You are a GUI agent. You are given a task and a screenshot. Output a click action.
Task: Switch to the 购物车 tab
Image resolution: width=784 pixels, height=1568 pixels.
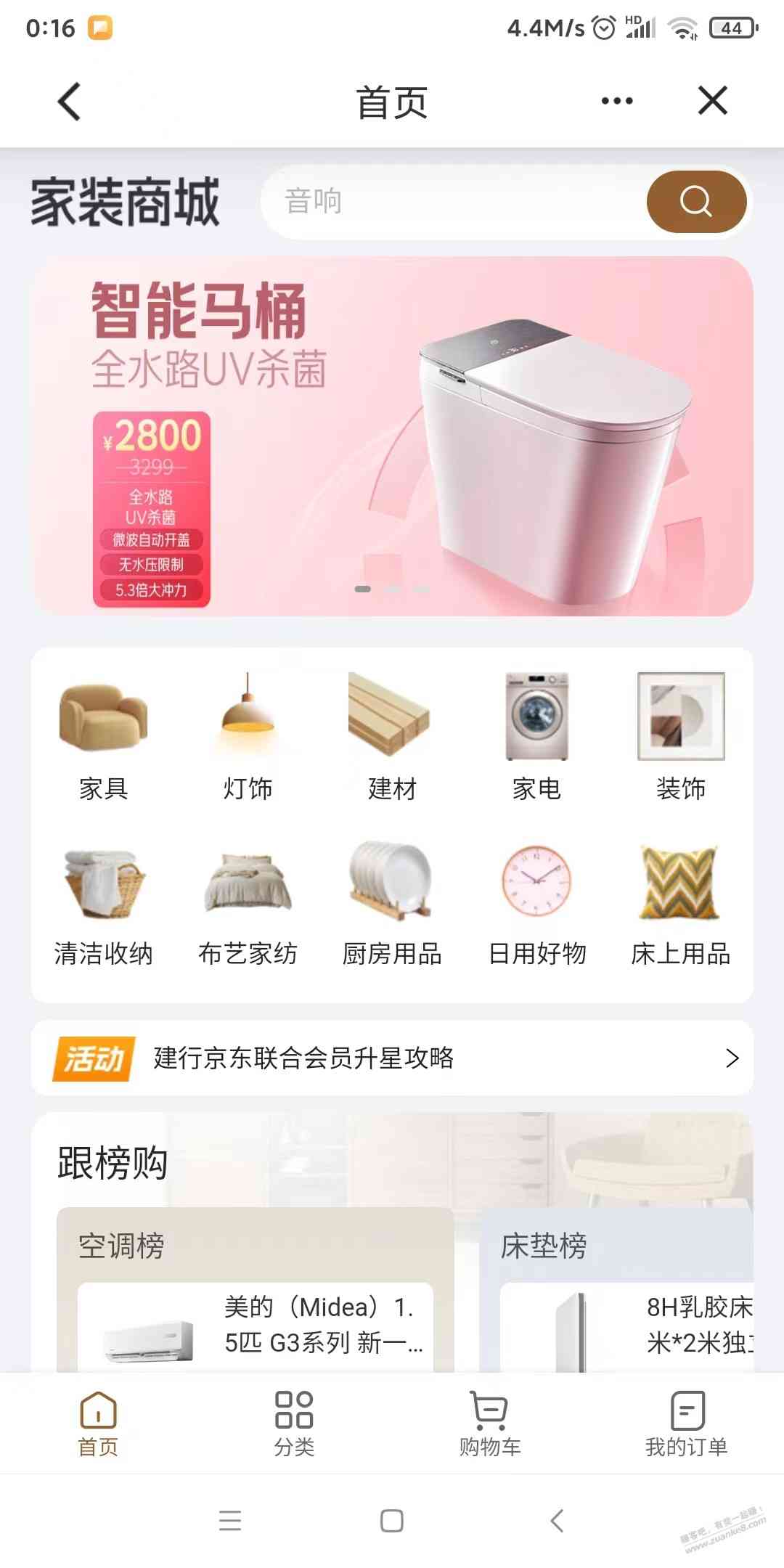(x=490, y=1424)
